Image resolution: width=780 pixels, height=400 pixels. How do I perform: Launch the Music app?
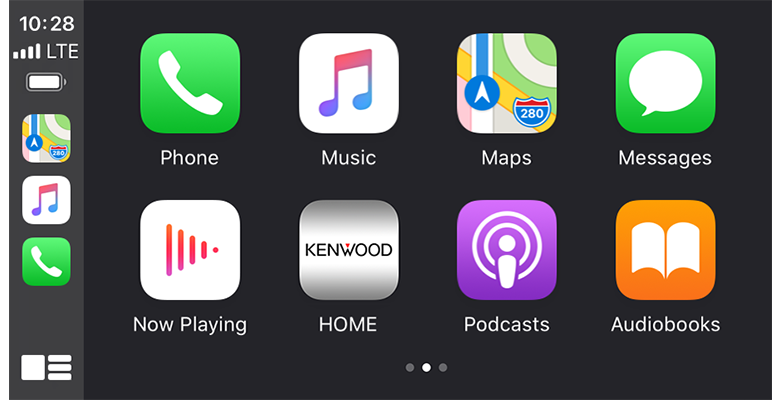pyautogui.click(x=349, y=84)
